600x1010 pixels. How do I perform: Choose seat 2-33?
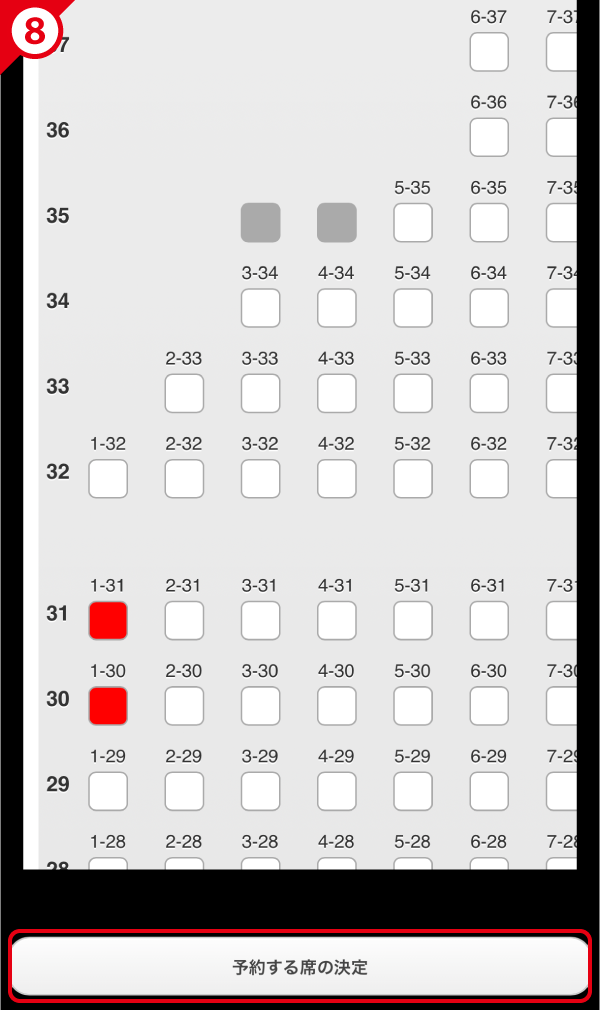click(x=184, y=394)
